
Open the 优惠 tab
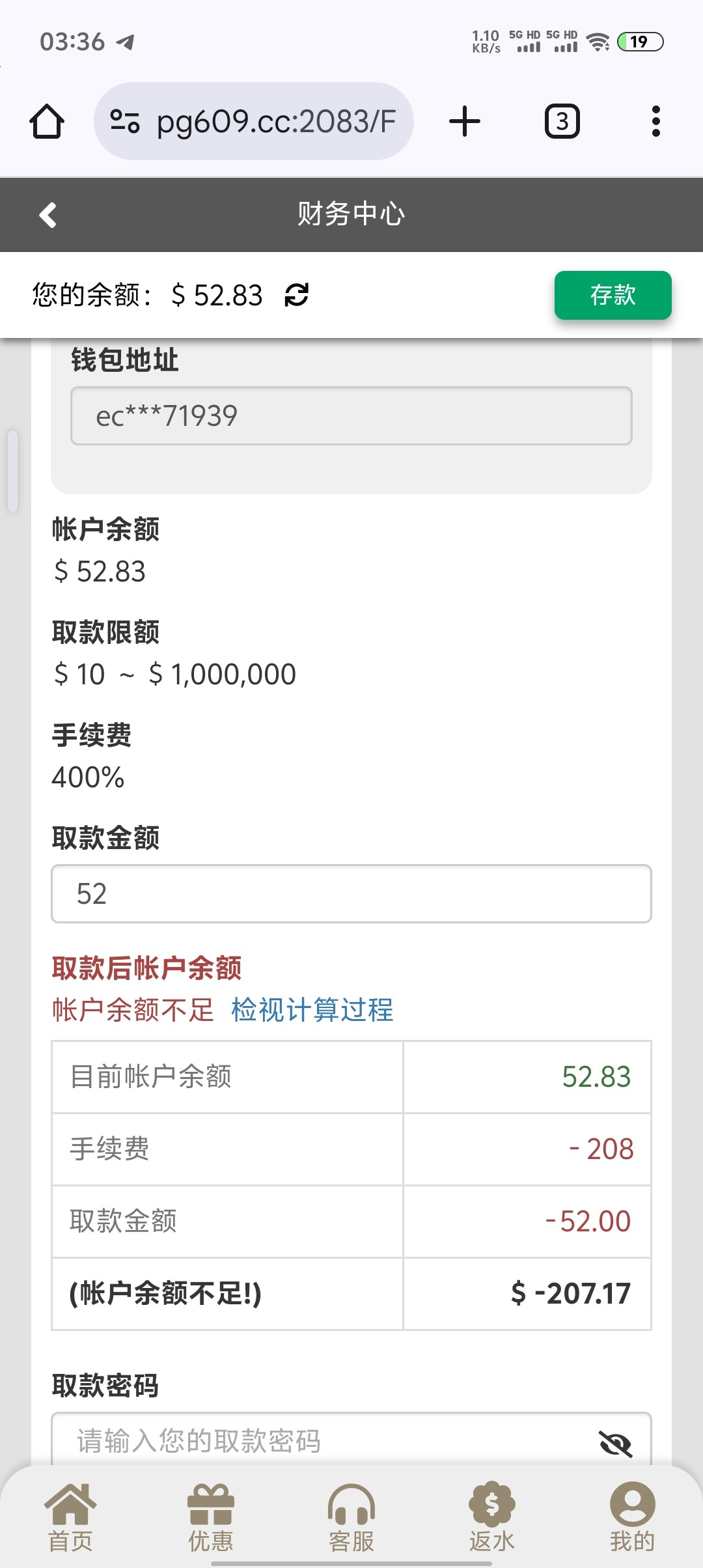[211, 1517]
